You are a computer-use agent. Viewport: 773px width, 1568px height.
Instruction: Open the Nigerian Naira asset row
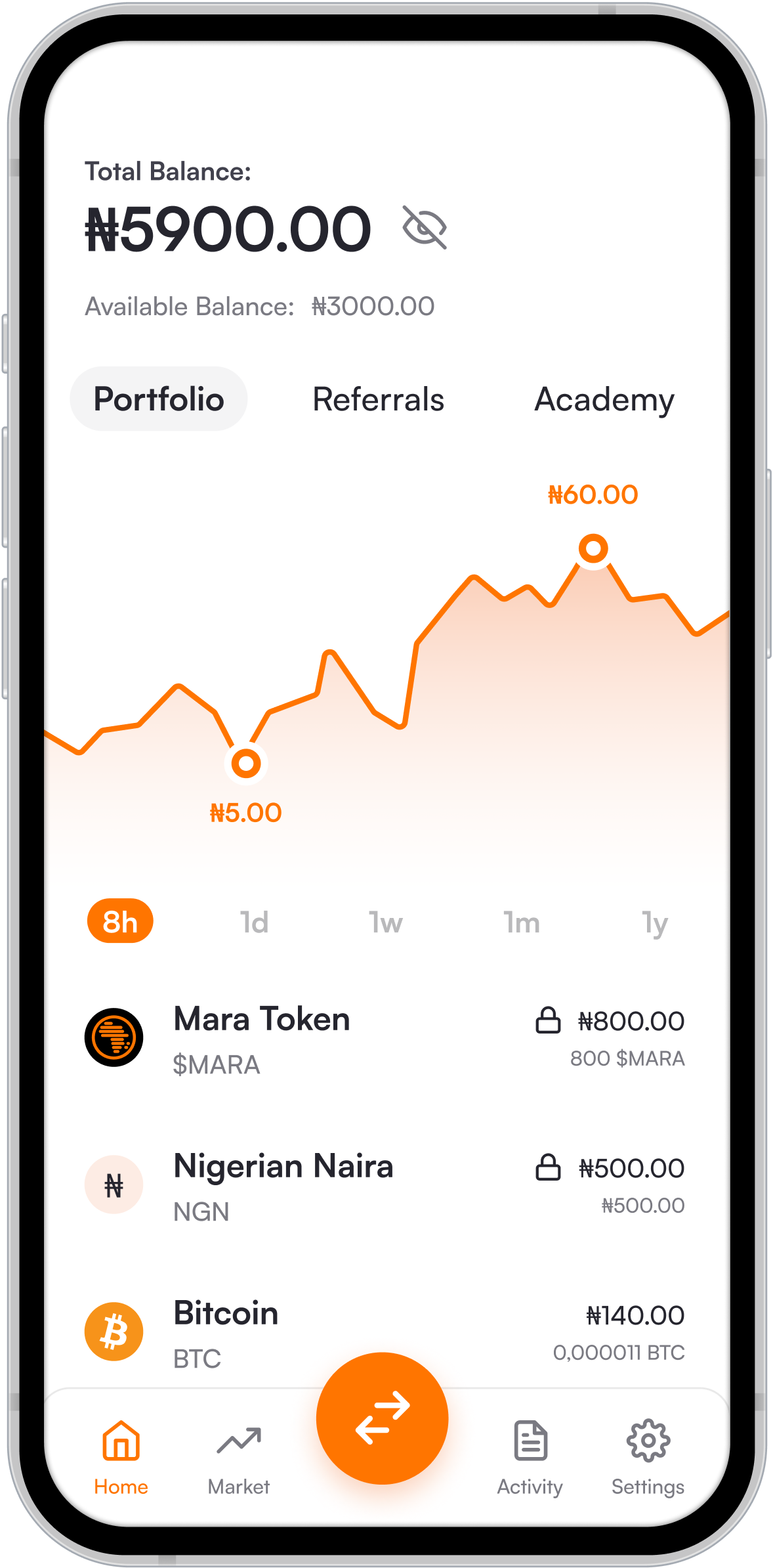(x=384, y=1185)
